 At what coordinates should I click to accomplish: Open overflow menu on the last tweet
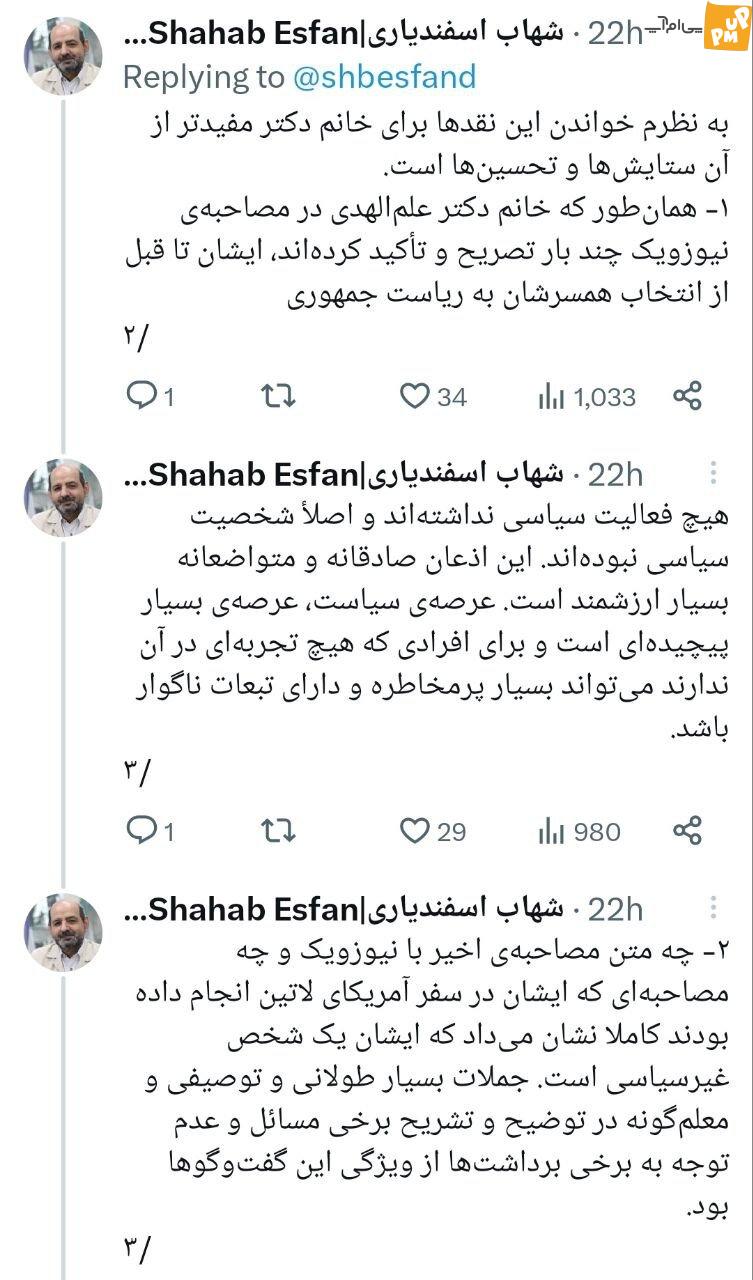(x=713, y=908)
